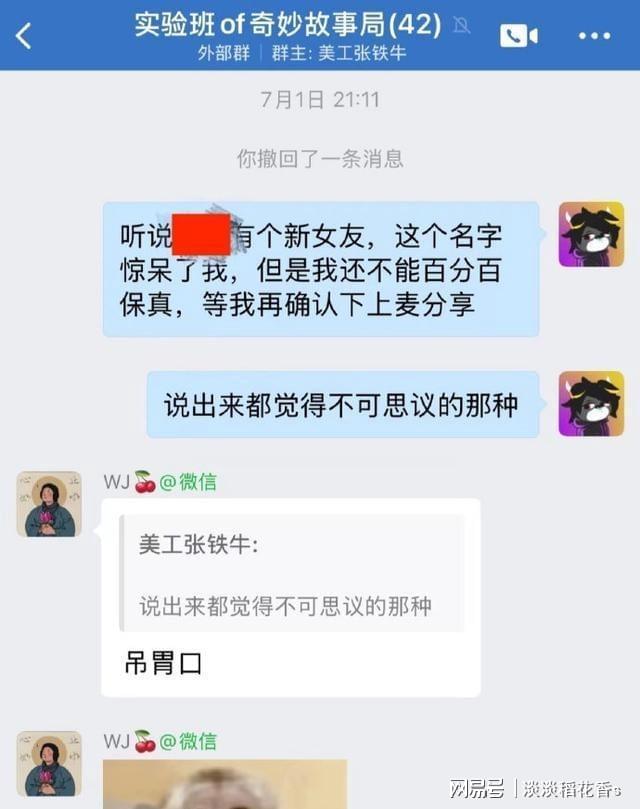640x809 pixels.
Task: Tap own avatar beside 说出来都觉得不可思议的那种 message
Action: [590, 404]
